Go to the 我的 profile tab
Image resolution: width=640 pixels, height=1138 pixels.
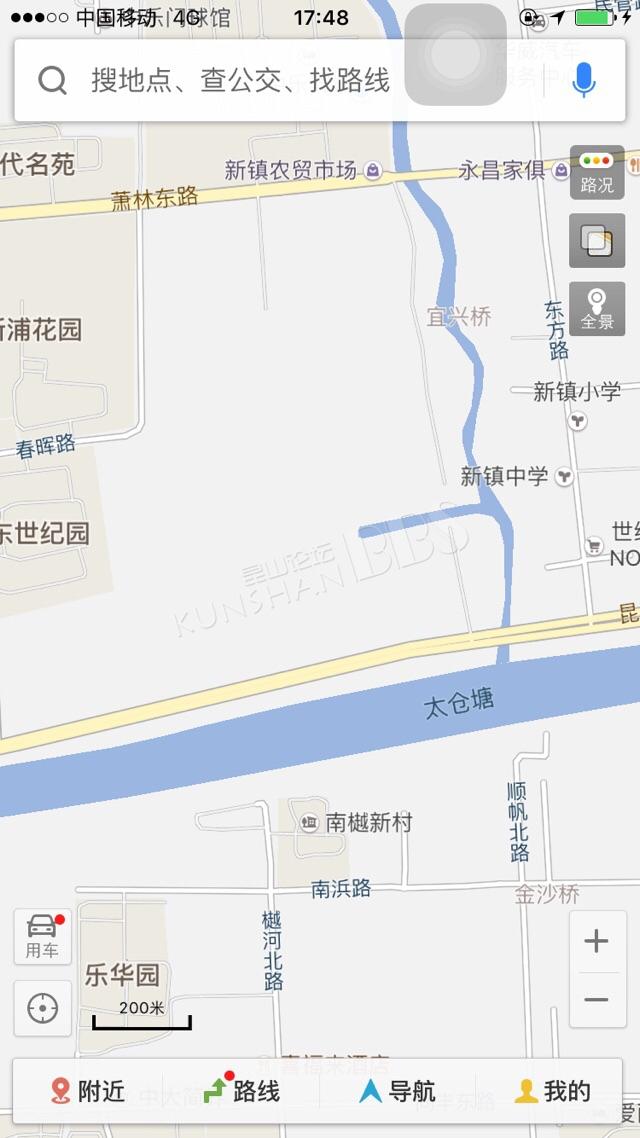552,1091
